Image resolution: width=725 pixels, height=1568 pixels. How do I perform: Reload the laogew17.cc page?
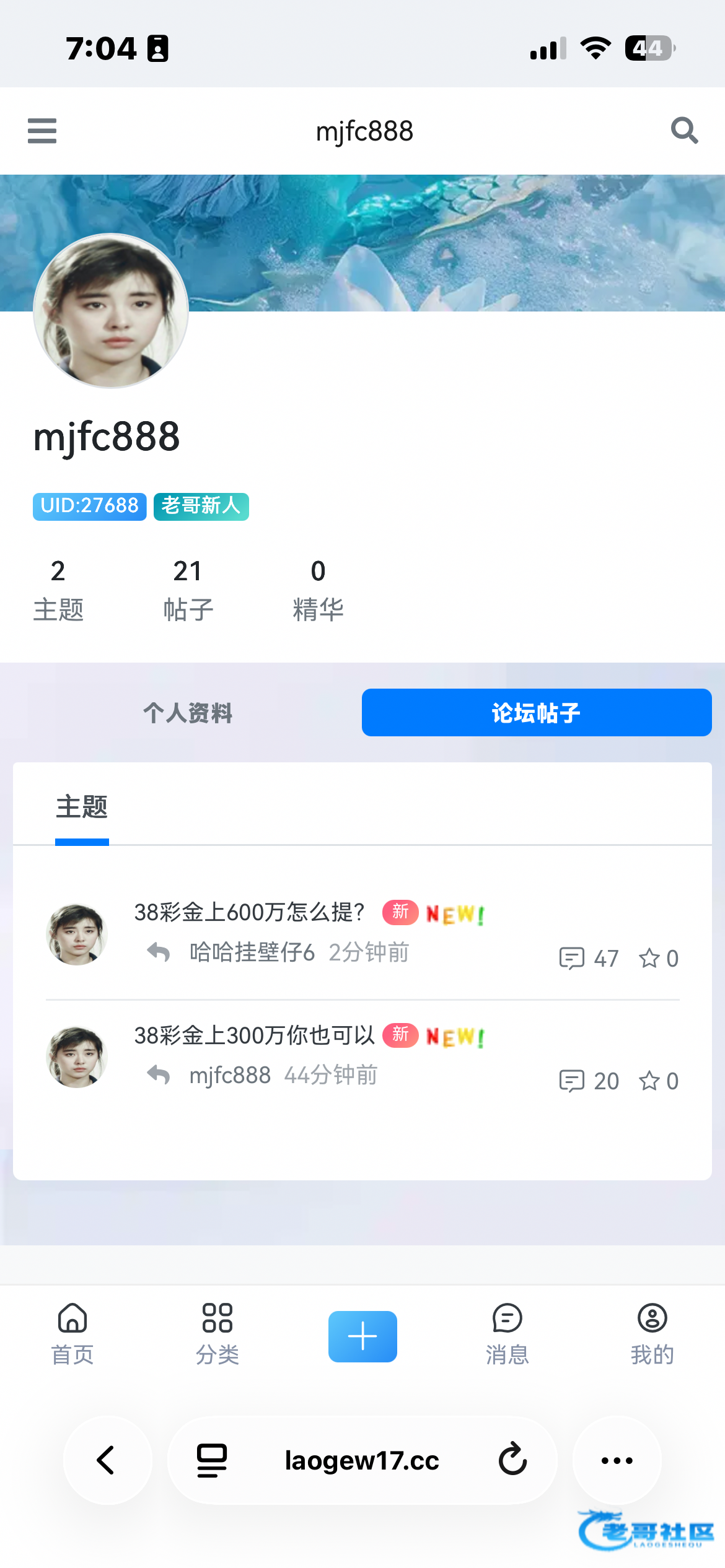click(512, 1460)
